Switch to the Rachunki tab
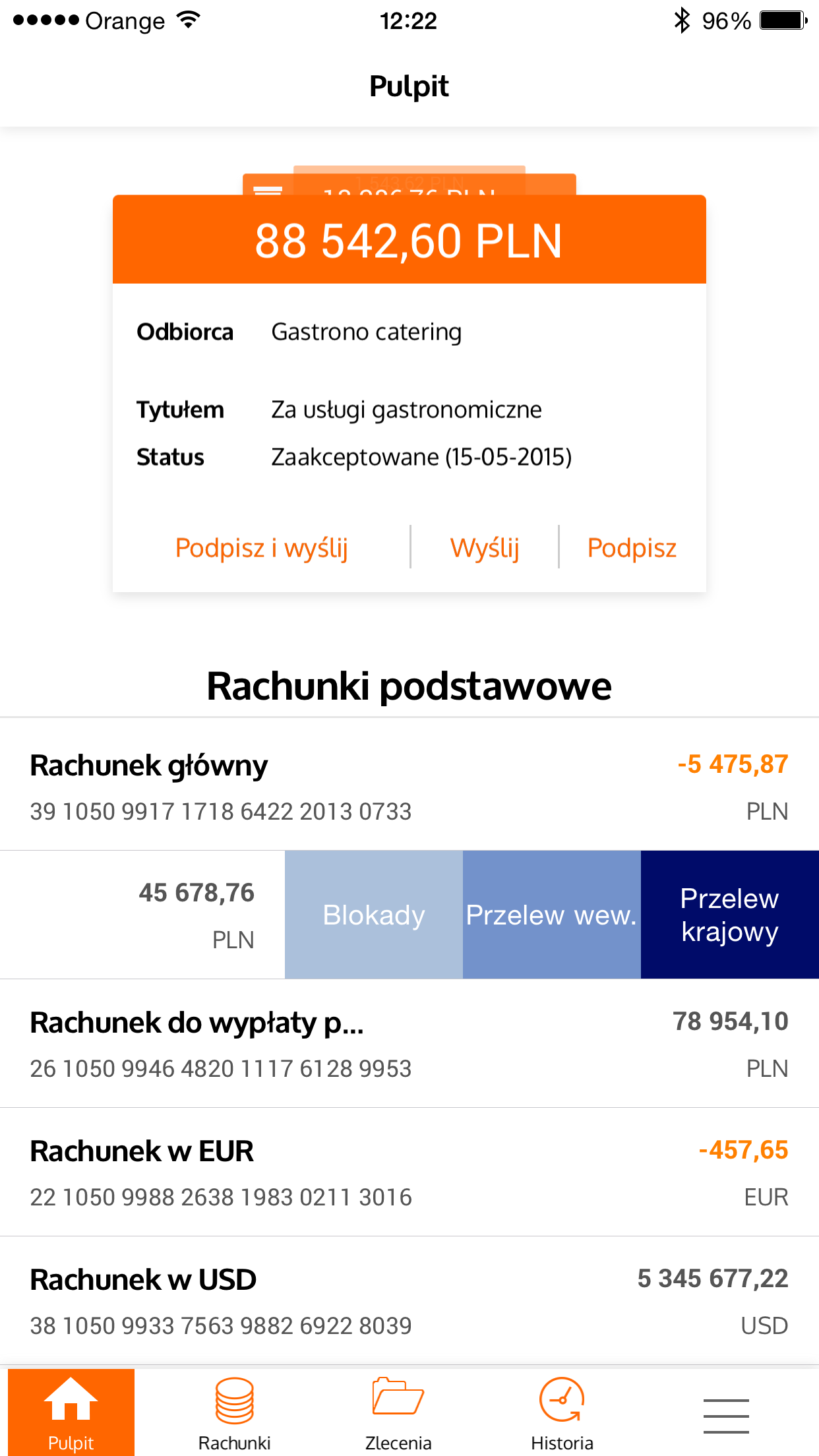 coord(235,1412)
